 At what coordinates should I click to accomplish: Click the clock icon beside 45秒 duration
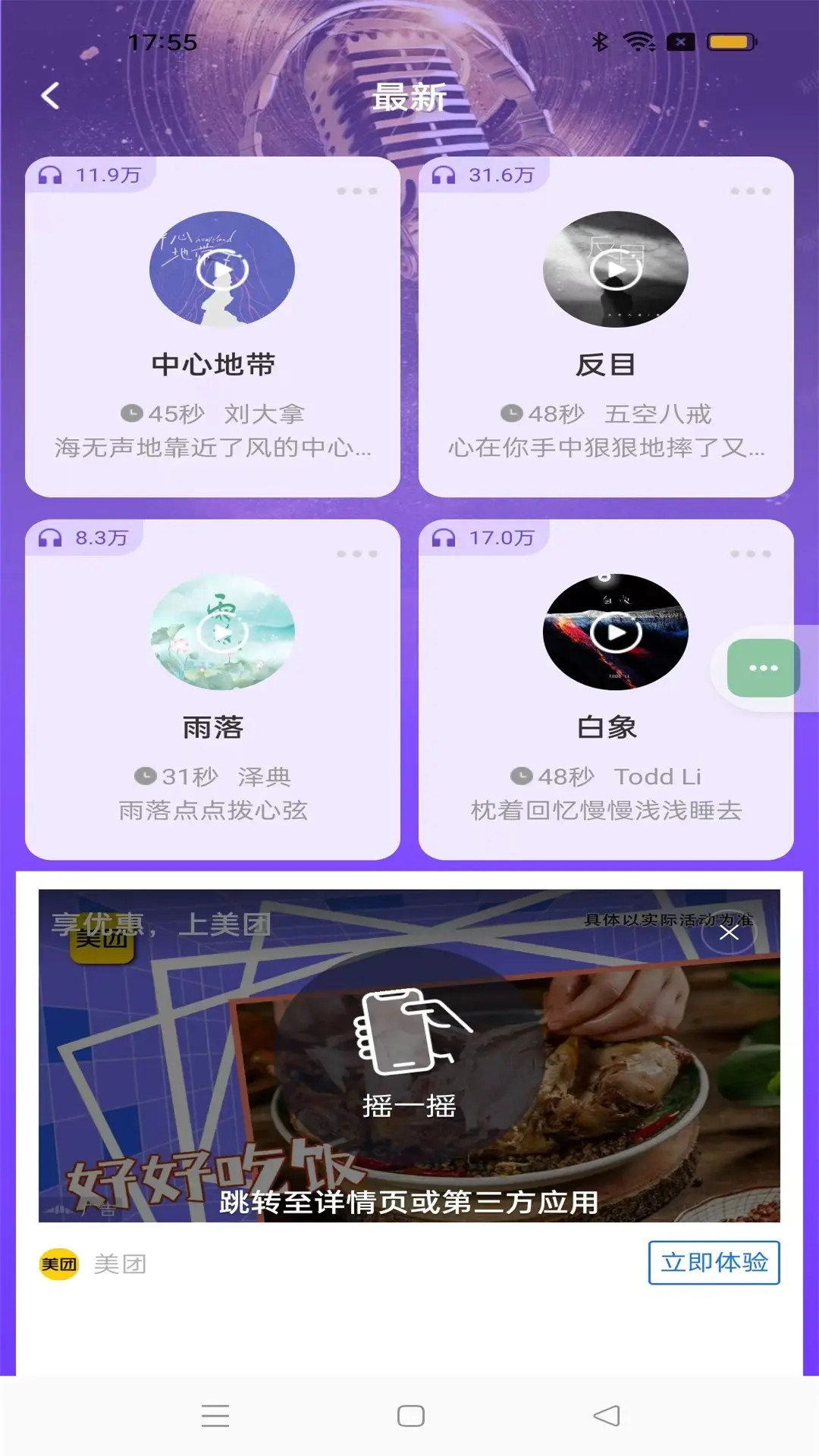coord(133,412)
